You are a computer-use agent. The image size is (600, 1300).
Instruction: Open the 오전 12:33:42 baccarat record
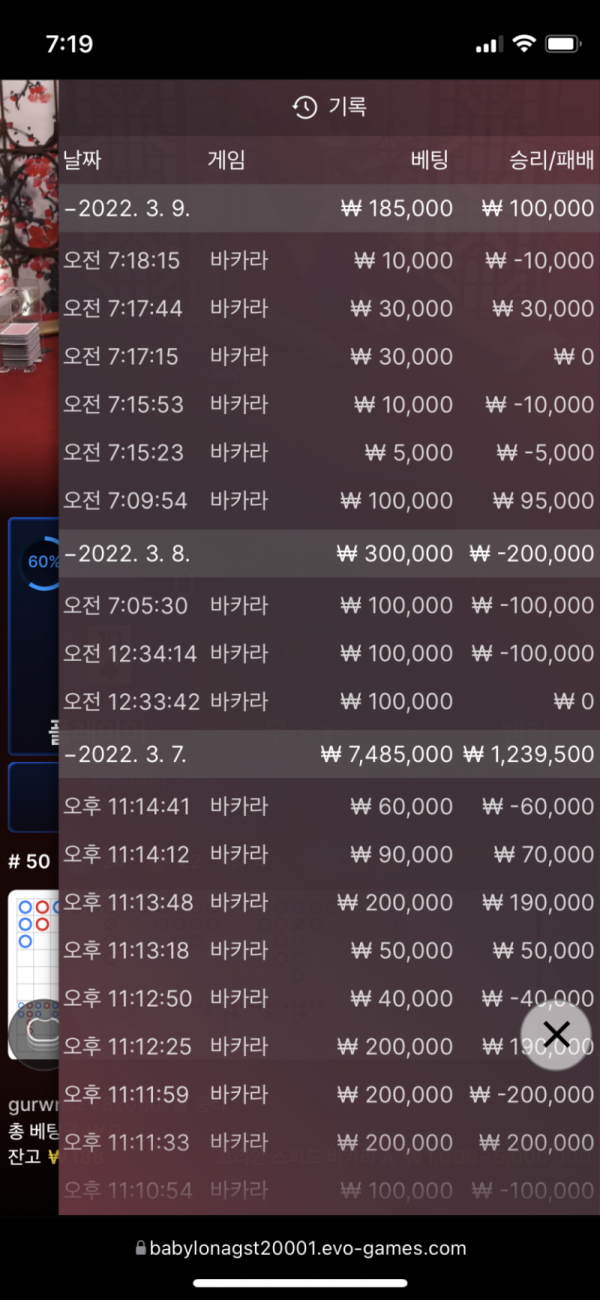(329, 702)
